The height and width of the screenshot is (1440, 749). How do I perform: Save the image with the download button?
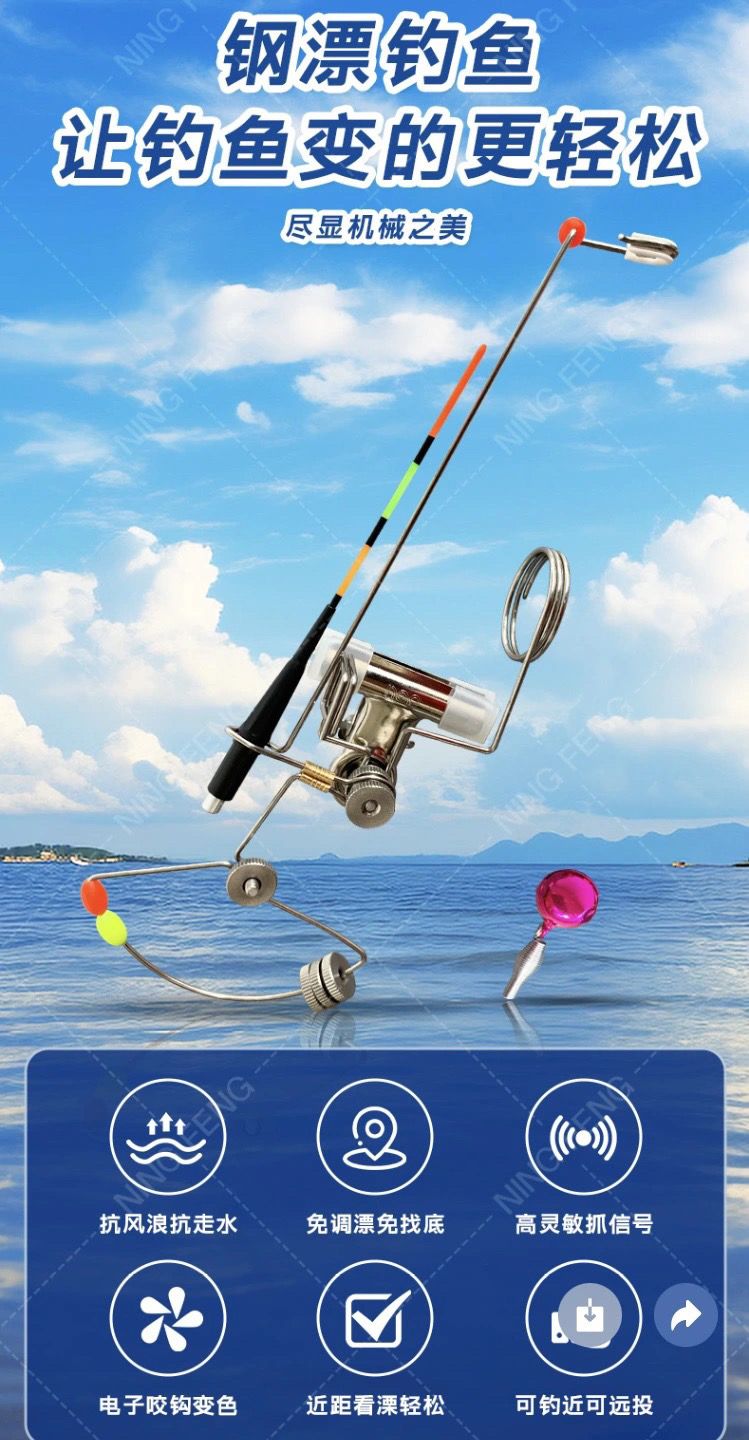point(590,1315)
